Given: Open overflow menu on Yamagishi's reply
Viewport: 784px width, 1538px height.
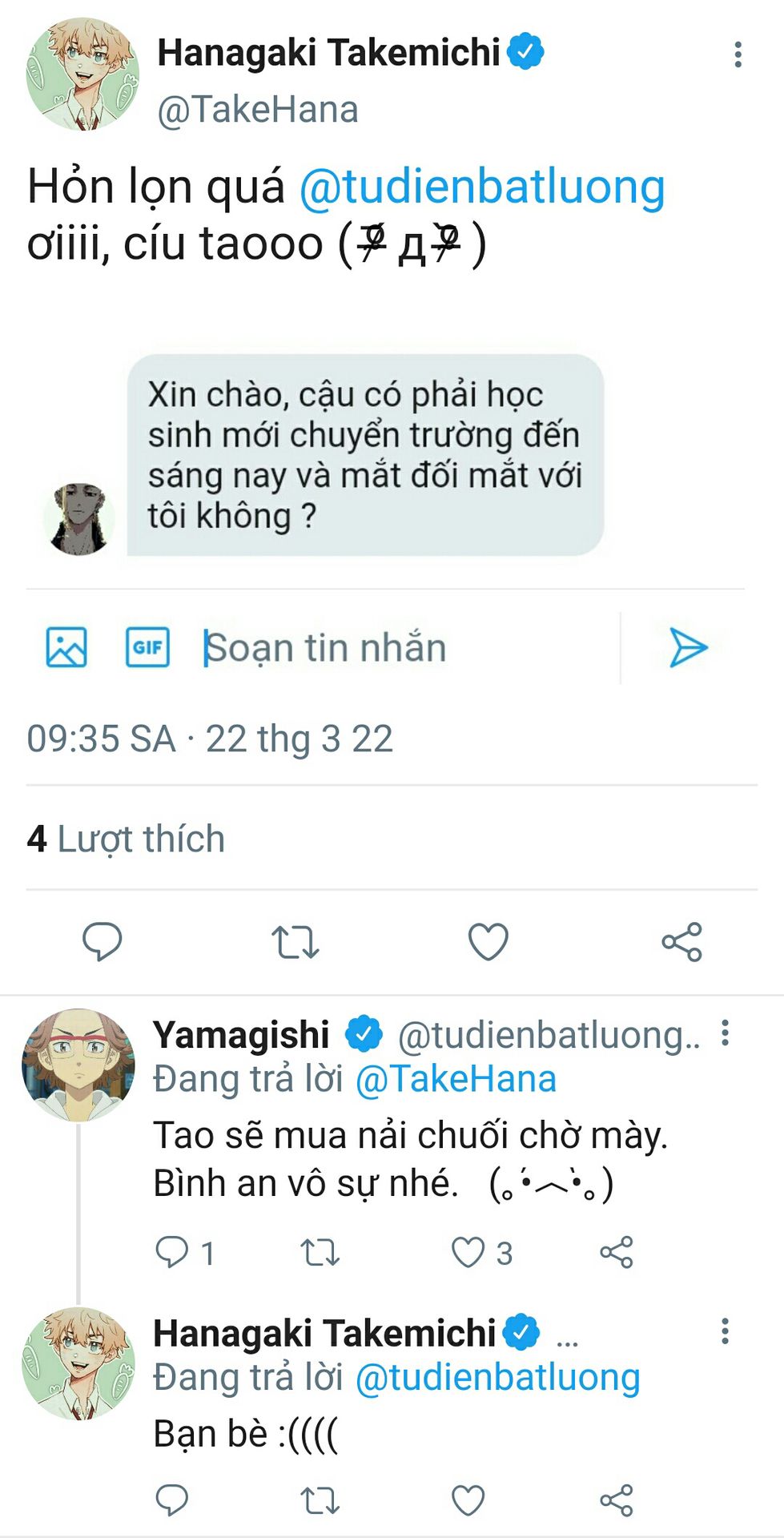Looking at the screenshot, I should point(725,1033).
